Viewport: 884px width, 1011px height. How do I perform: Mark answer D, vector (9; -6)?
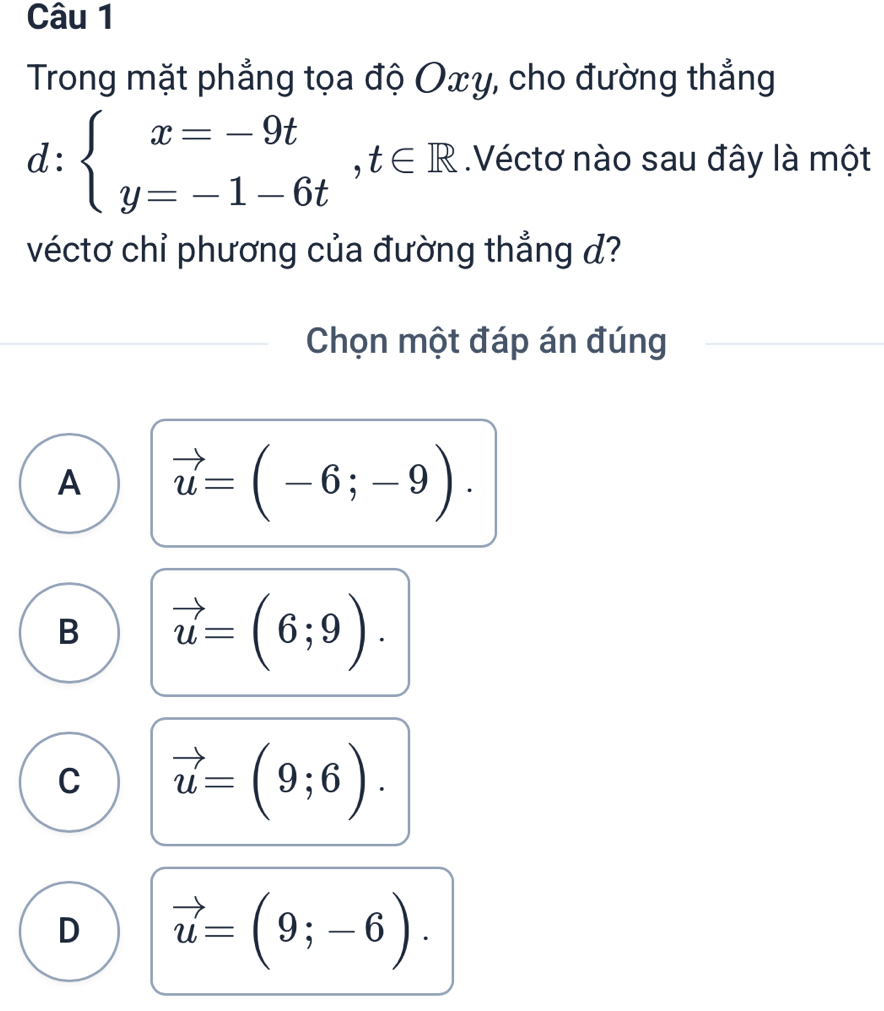(x=69, y=930)
